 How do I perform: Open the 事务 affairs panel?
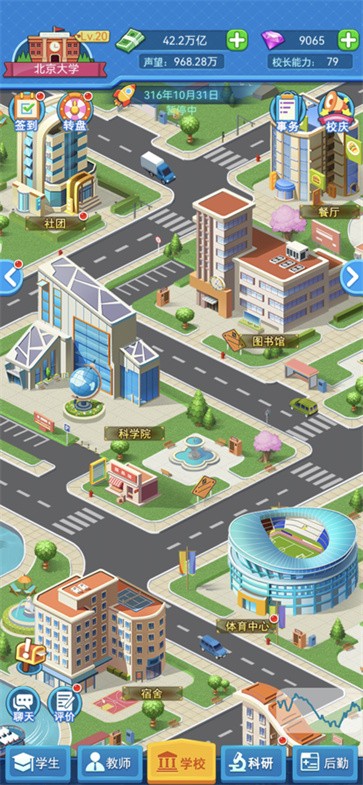[287, 112]
